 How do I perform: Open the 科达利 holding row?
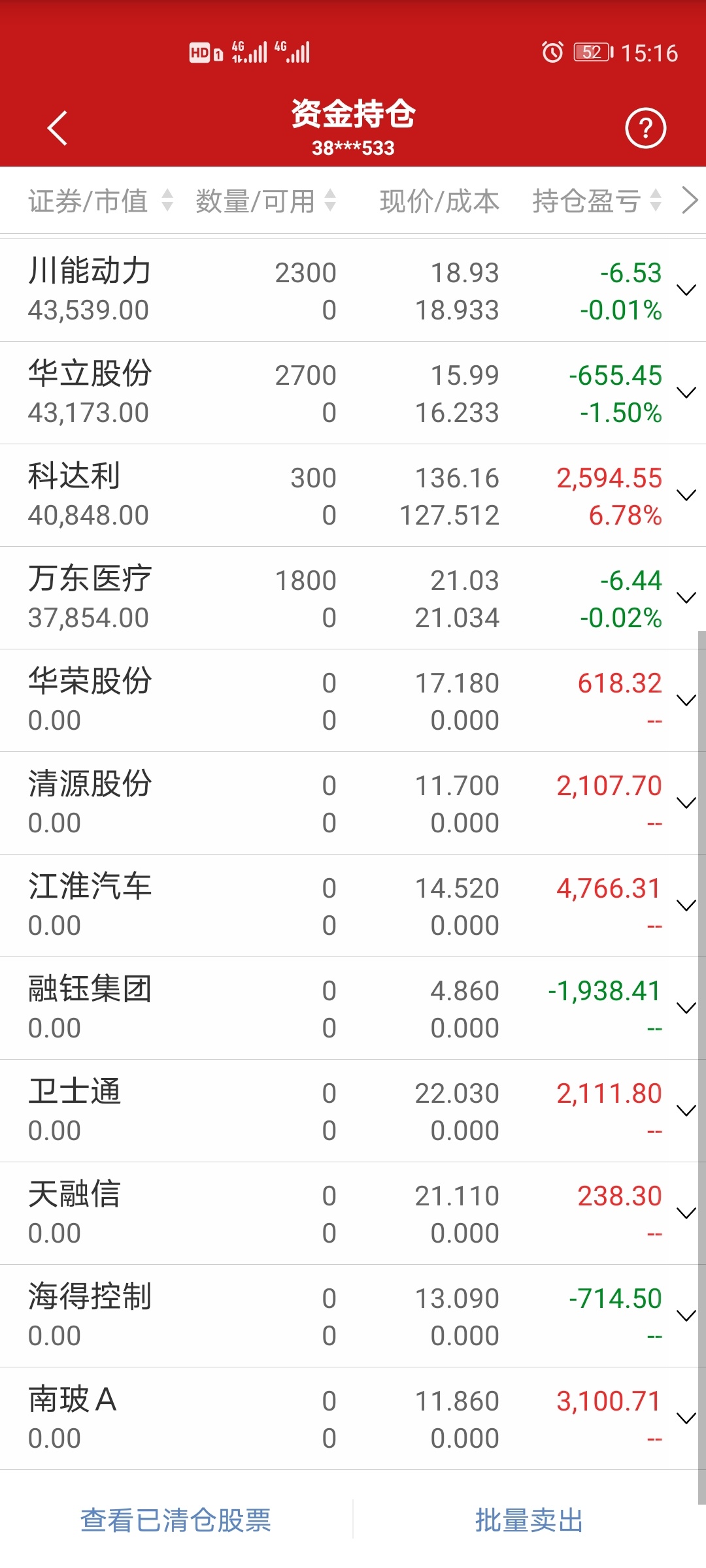(353, 495)
